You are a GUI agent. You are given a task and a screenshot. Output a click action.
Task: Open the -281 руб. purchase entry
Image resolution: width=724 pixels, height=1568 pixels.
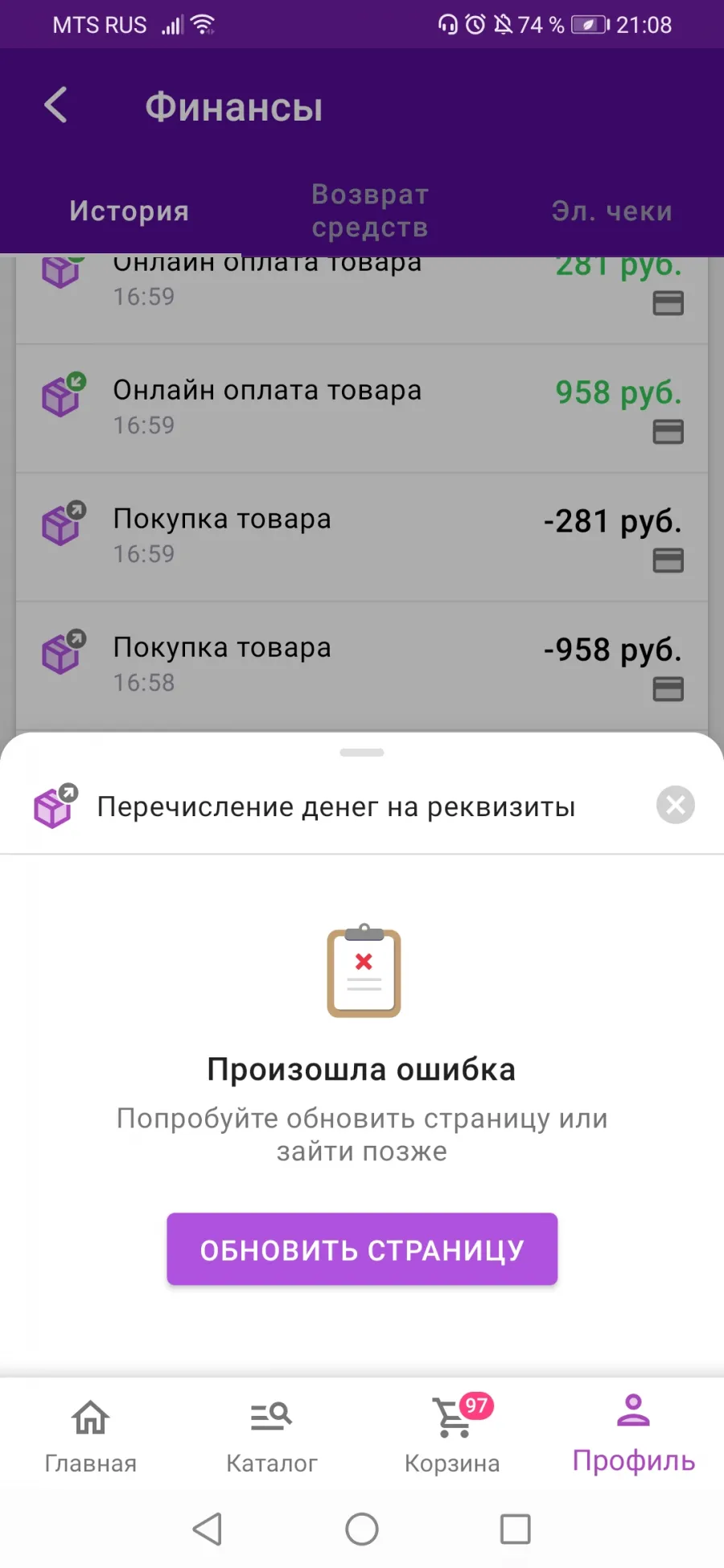pyautogui.click(x=362, y=537)
